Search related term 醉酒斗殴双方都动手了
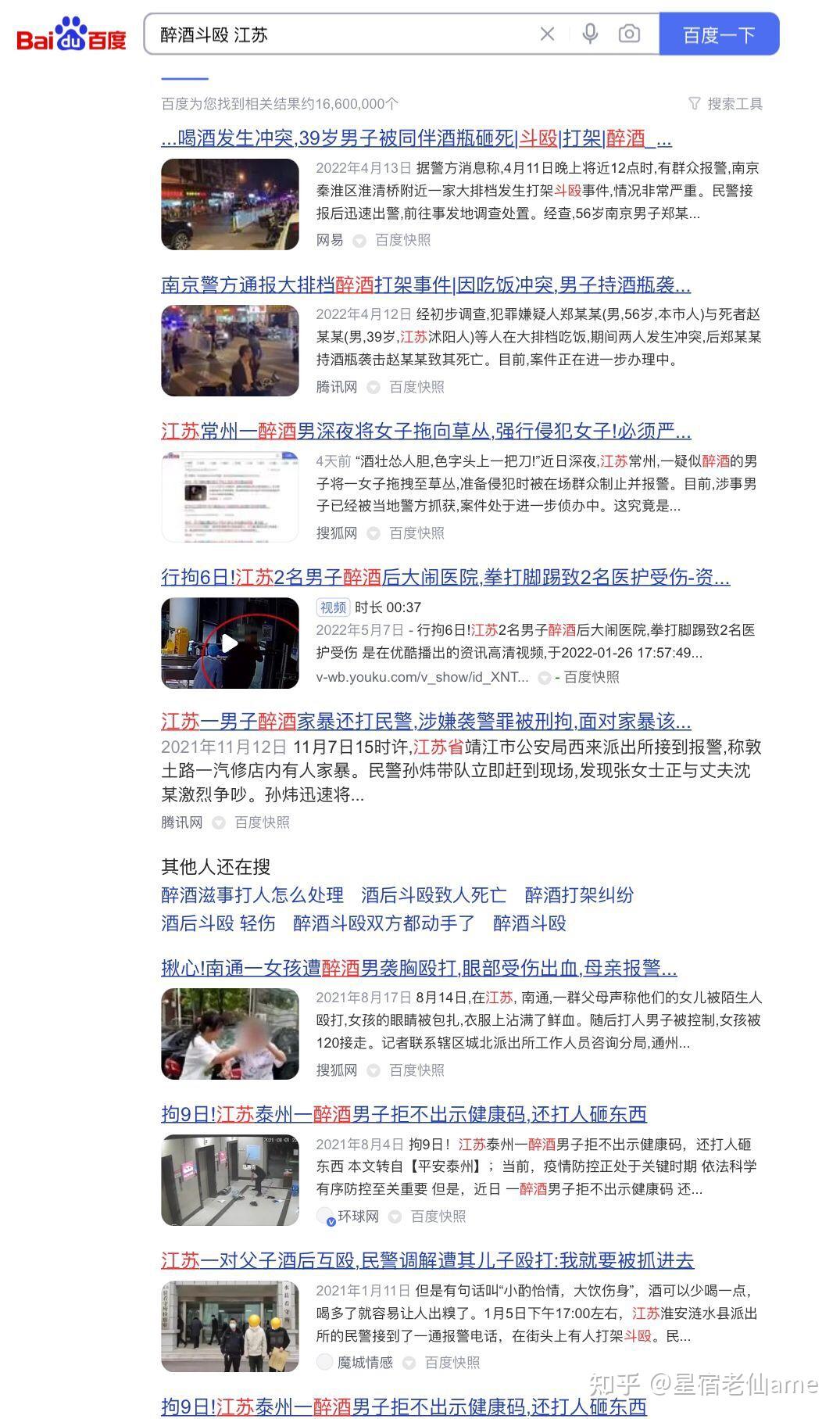Viewport: 840px width, 1419px height. pos(384,923)
